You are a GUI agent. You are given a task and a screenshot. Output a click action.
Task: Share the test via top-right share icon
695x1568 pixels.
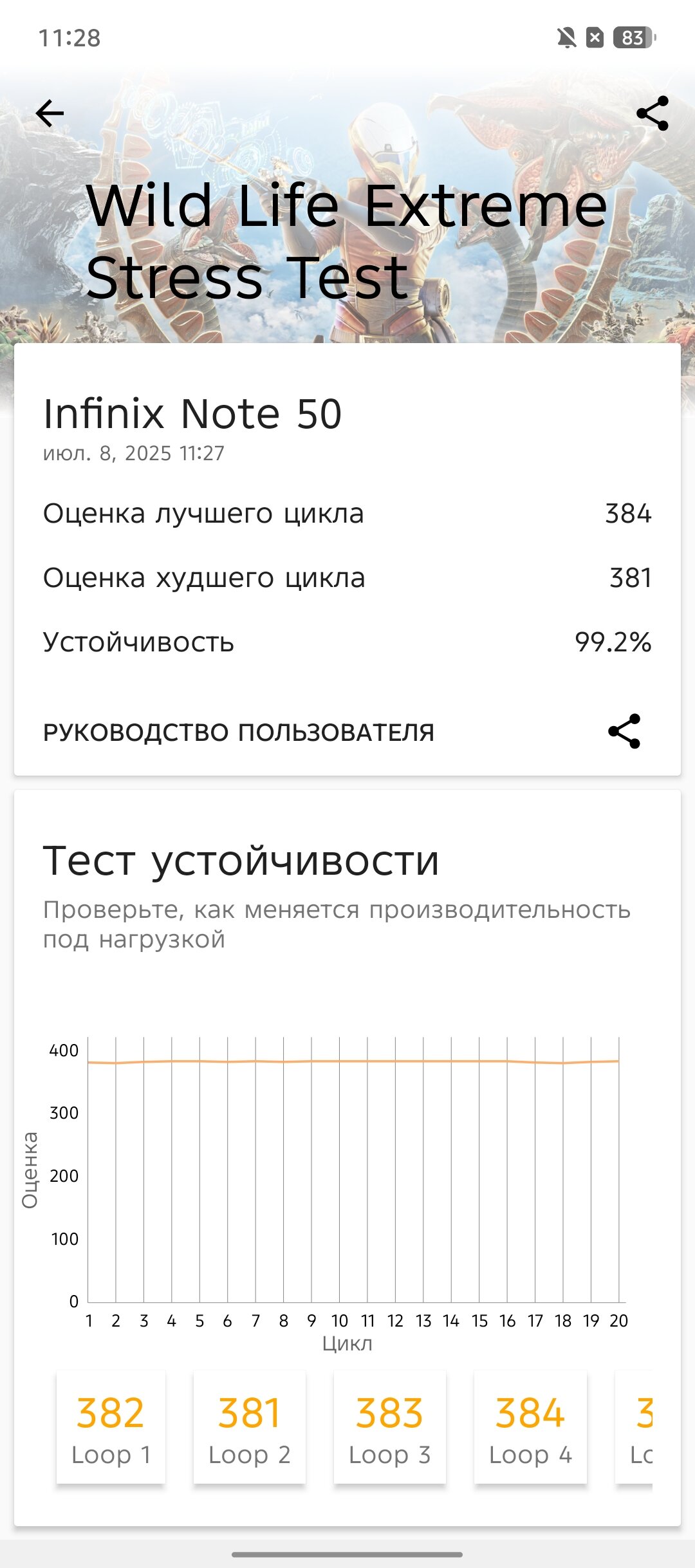click(653, 114)
